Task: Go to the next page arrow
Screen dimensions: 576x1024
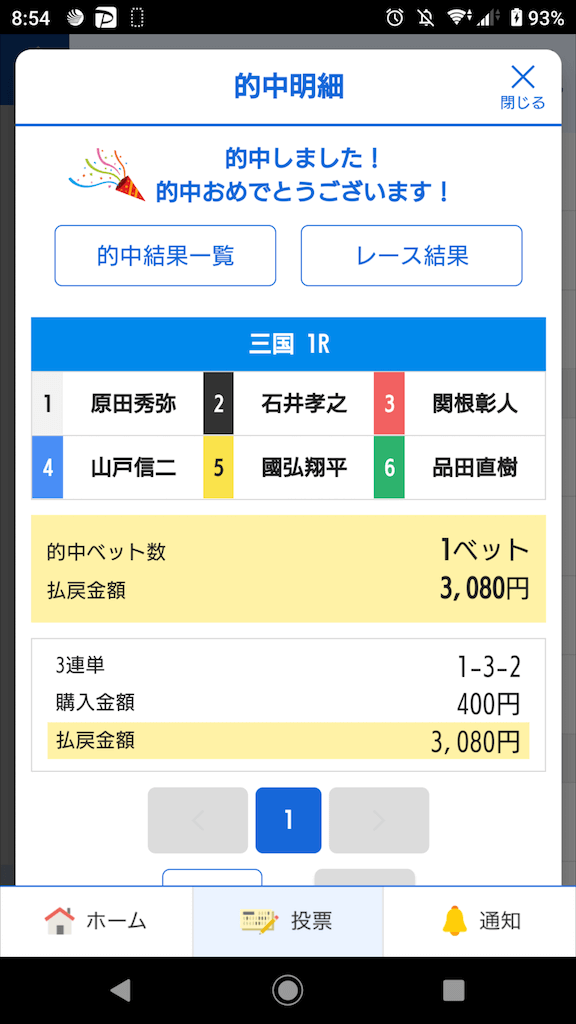Action: coord(379,820)
